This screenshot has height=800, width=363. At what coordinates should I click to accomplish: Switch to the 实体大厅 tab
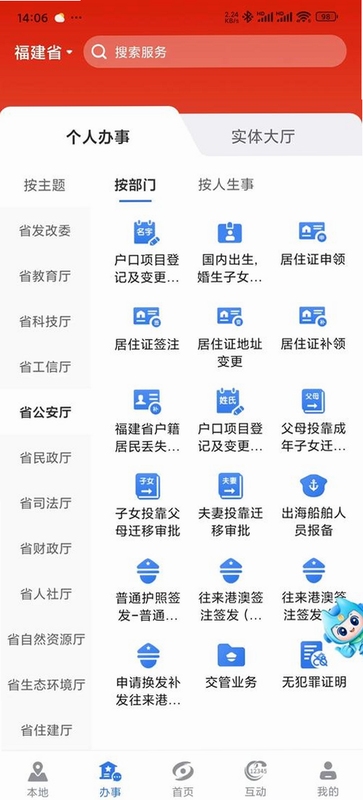point(263,137)
